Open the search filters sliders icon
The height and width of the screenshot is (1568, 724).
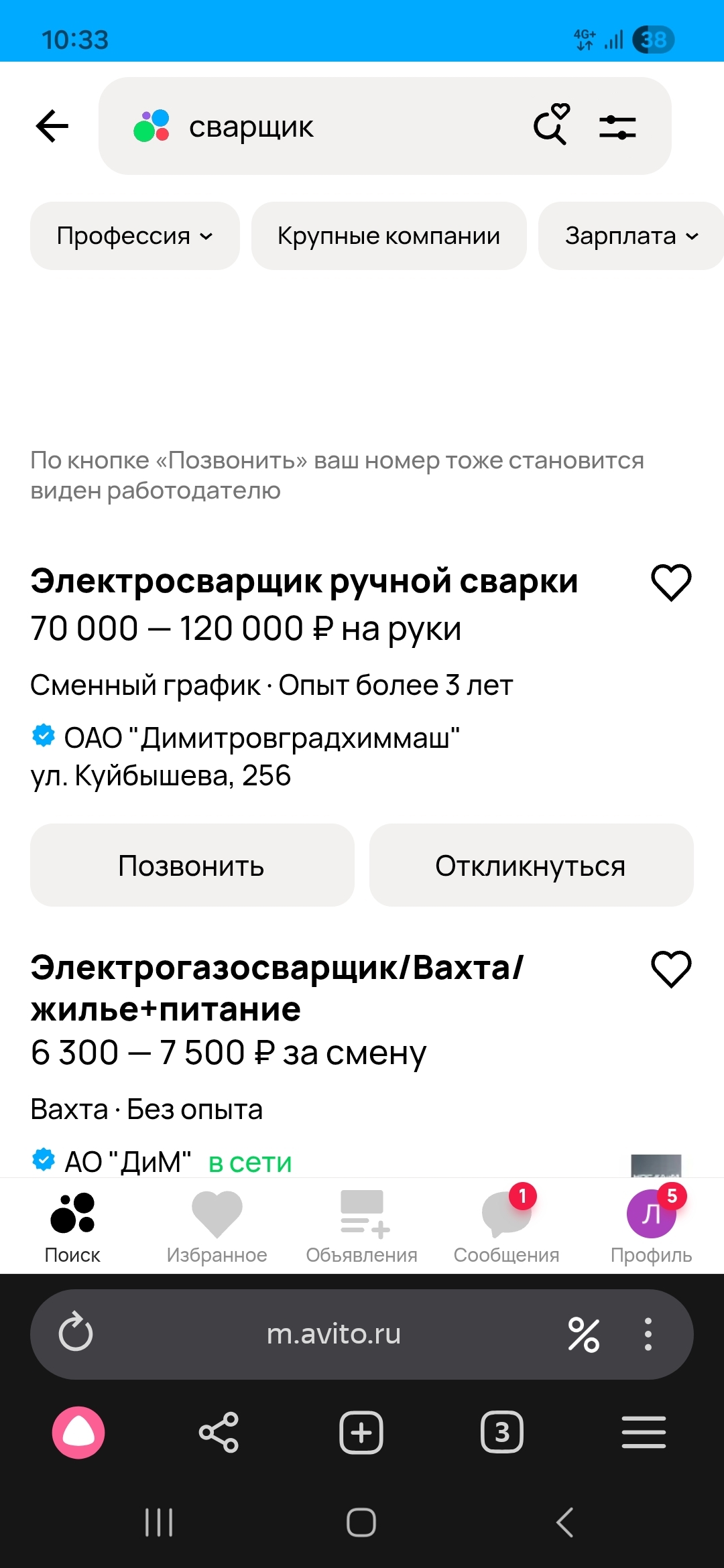[617, 127]
